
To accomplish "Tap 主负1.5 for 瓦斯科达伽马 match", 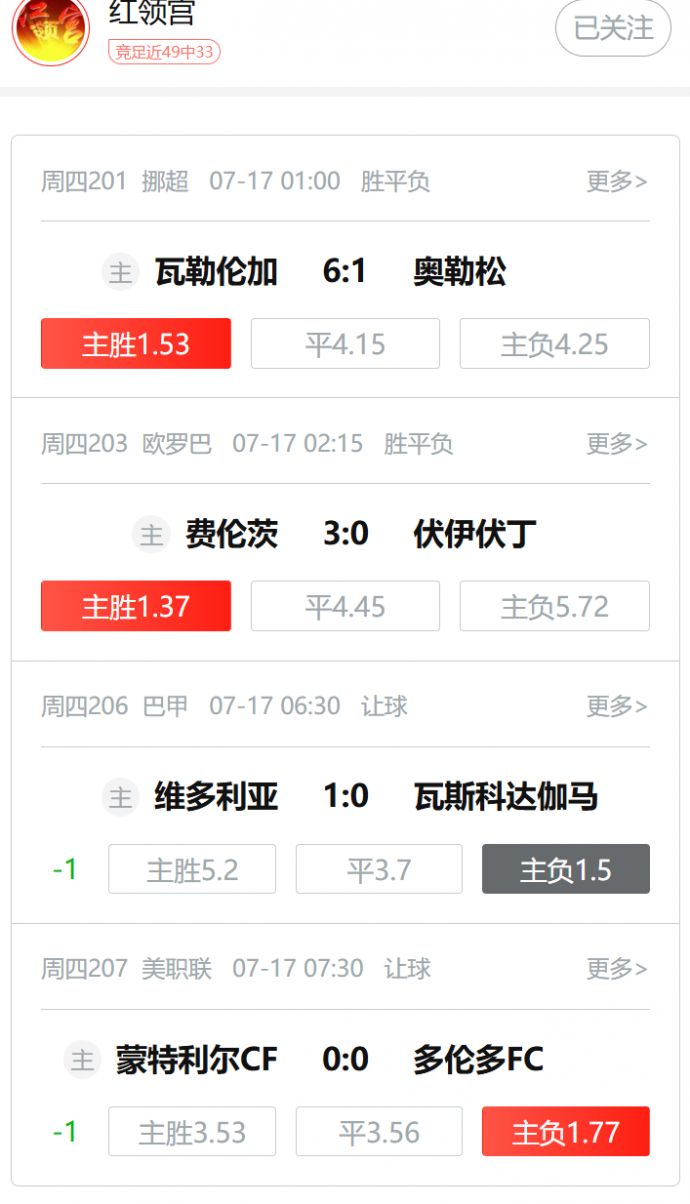I will pyautogui.click(x=566, y=869).
